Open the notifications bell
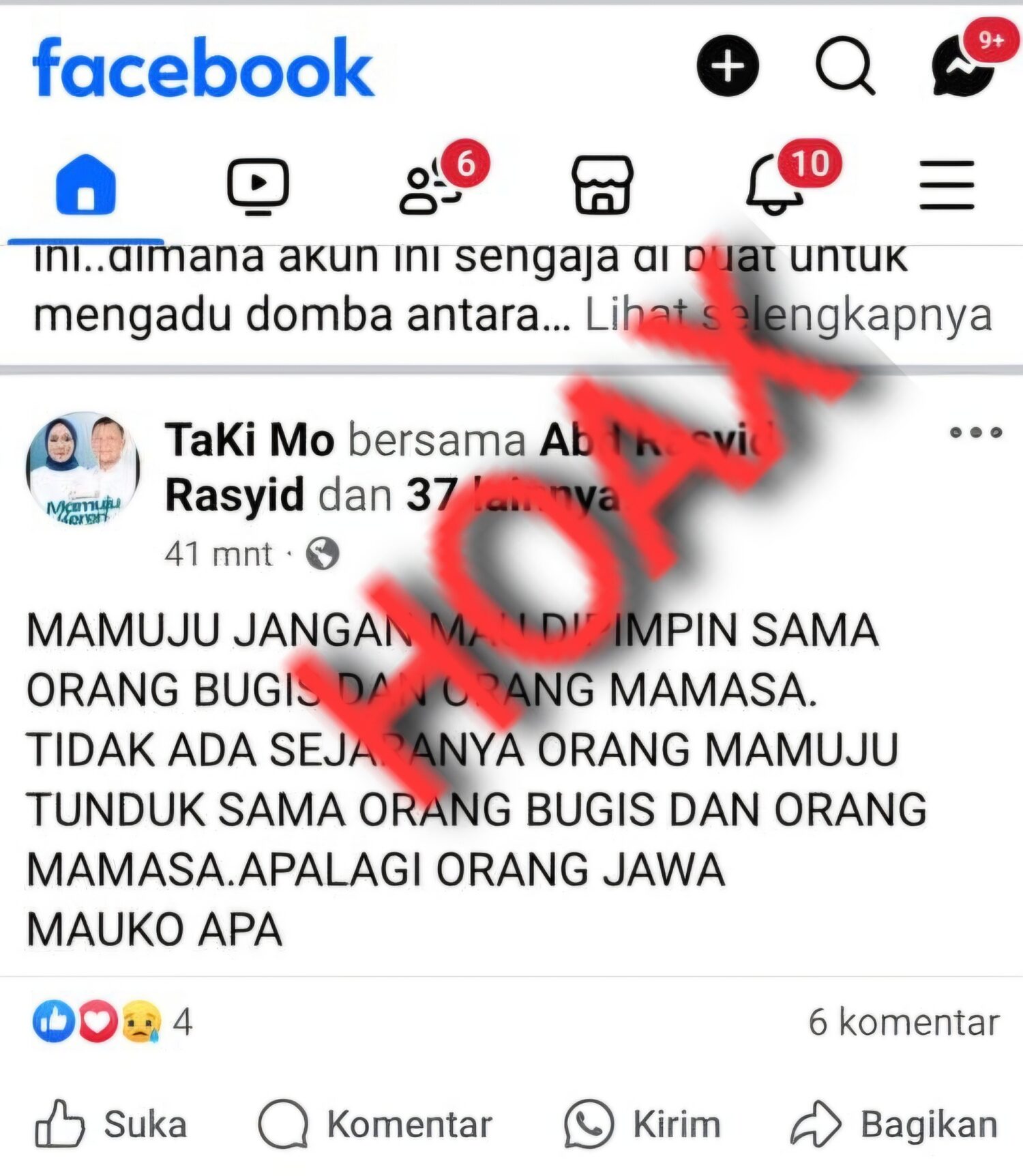The image size is (1023, 1176). pos(774,185)
